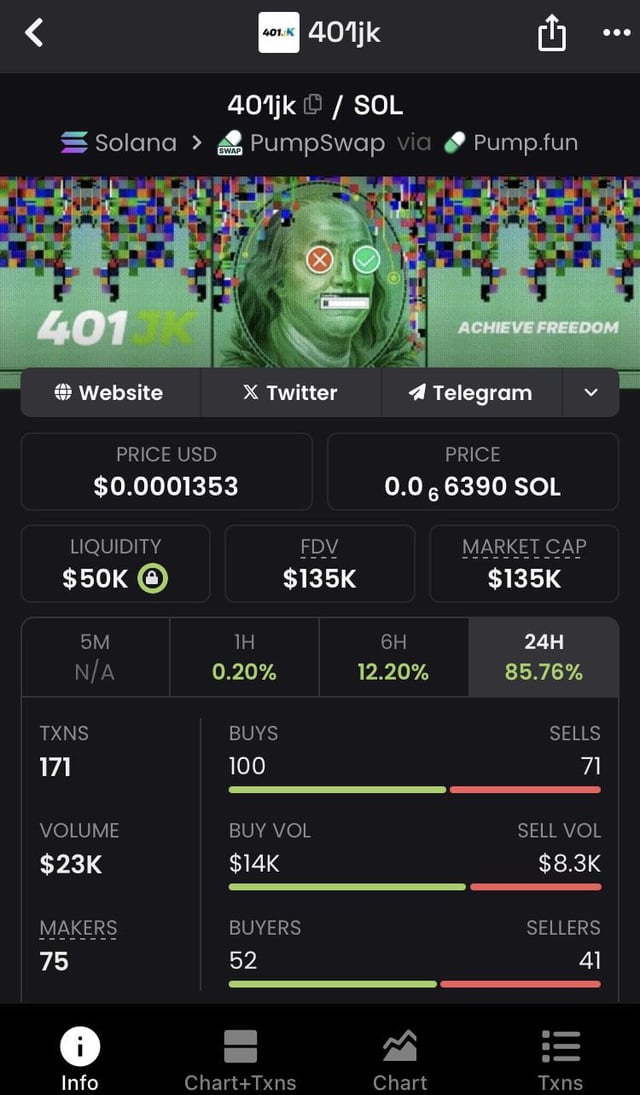Copy the 401jk token address

click(x=313, y=103)
